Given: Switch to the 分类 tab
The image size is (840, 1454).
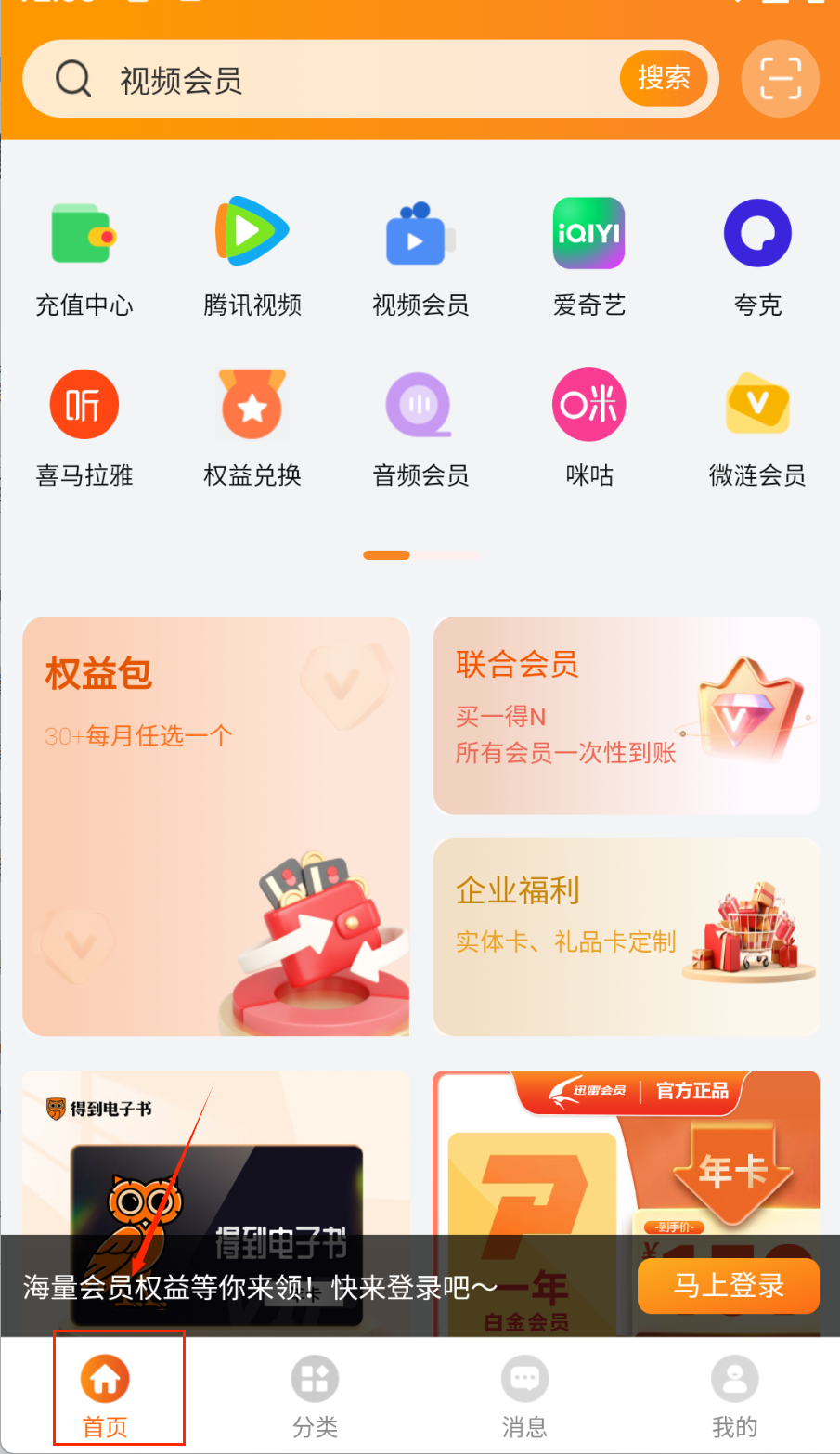Looking at the screenshot, I should point(315,1393).
